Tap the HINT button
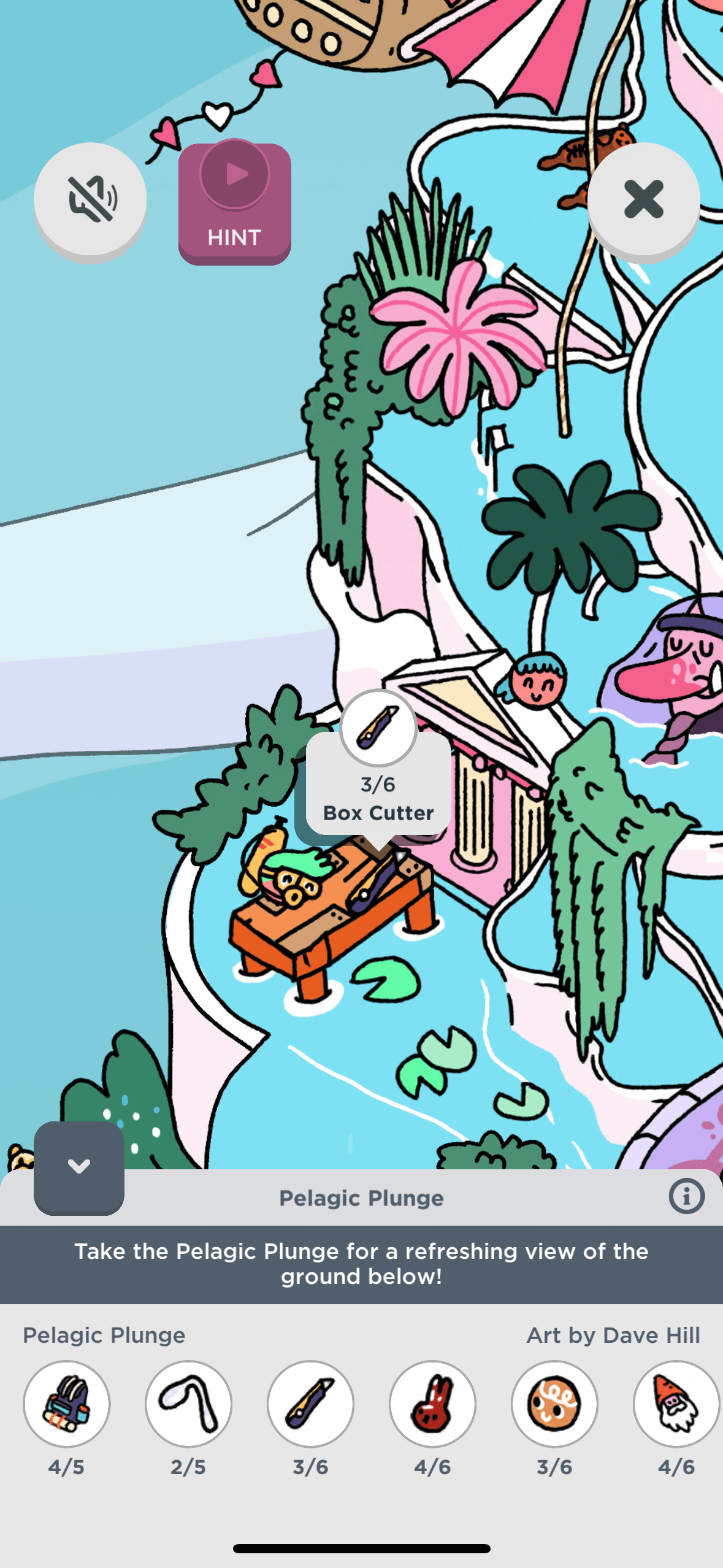This screenshot has height=1568, width=723. tap(234, 204)
